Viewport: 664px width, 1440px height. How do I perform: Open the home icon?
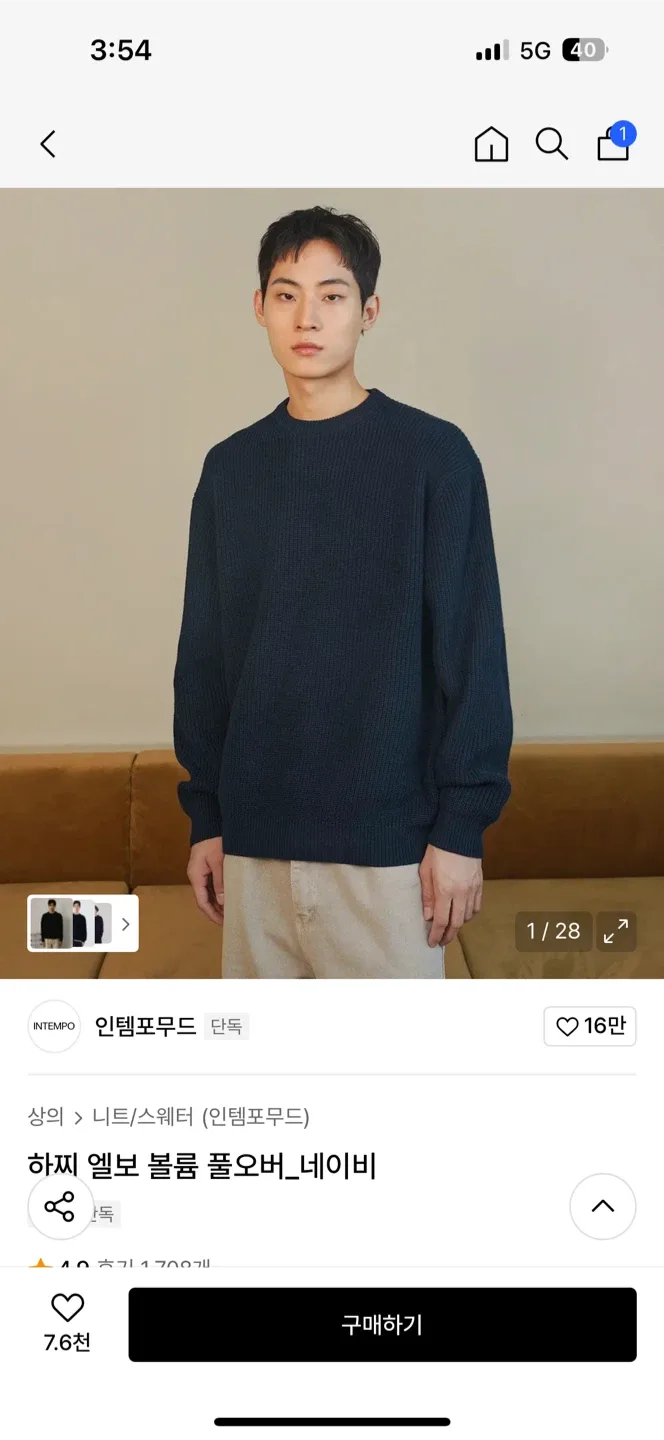tap(491, 144)
